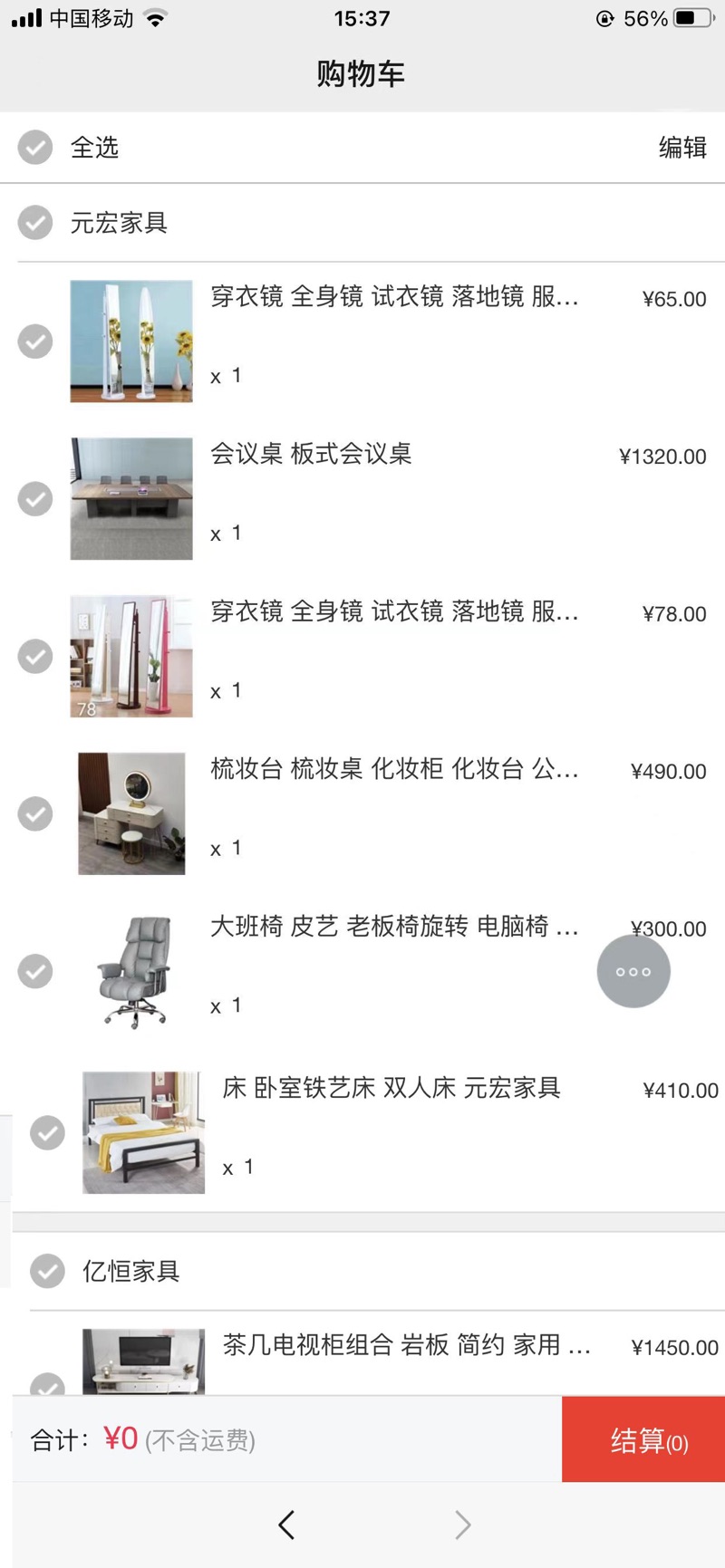
Task: Select all items from 亿恒家具 shop
Action: point(47,1271)
